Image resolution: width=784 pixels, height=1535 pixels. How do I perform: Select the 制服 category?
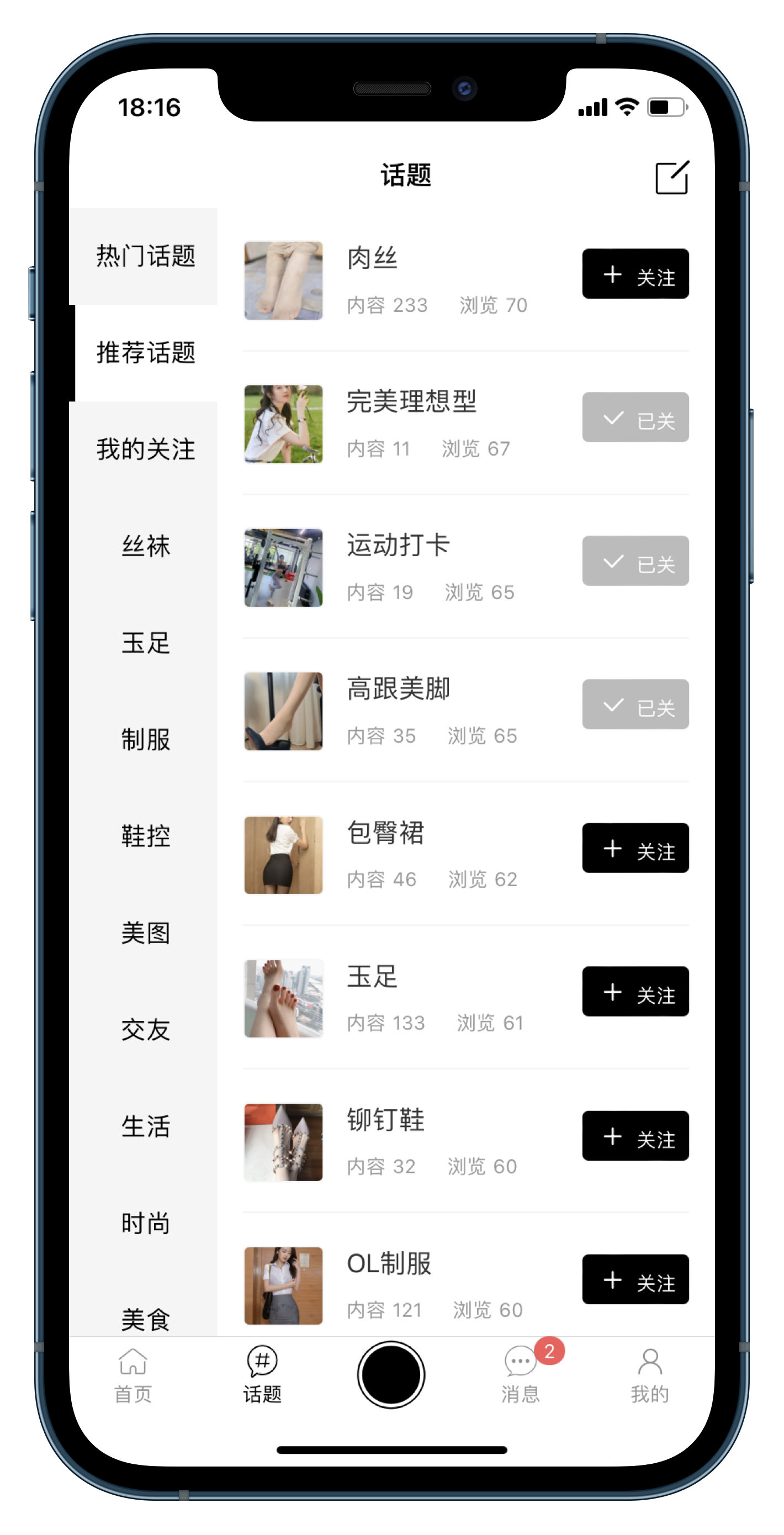(145, 739)
